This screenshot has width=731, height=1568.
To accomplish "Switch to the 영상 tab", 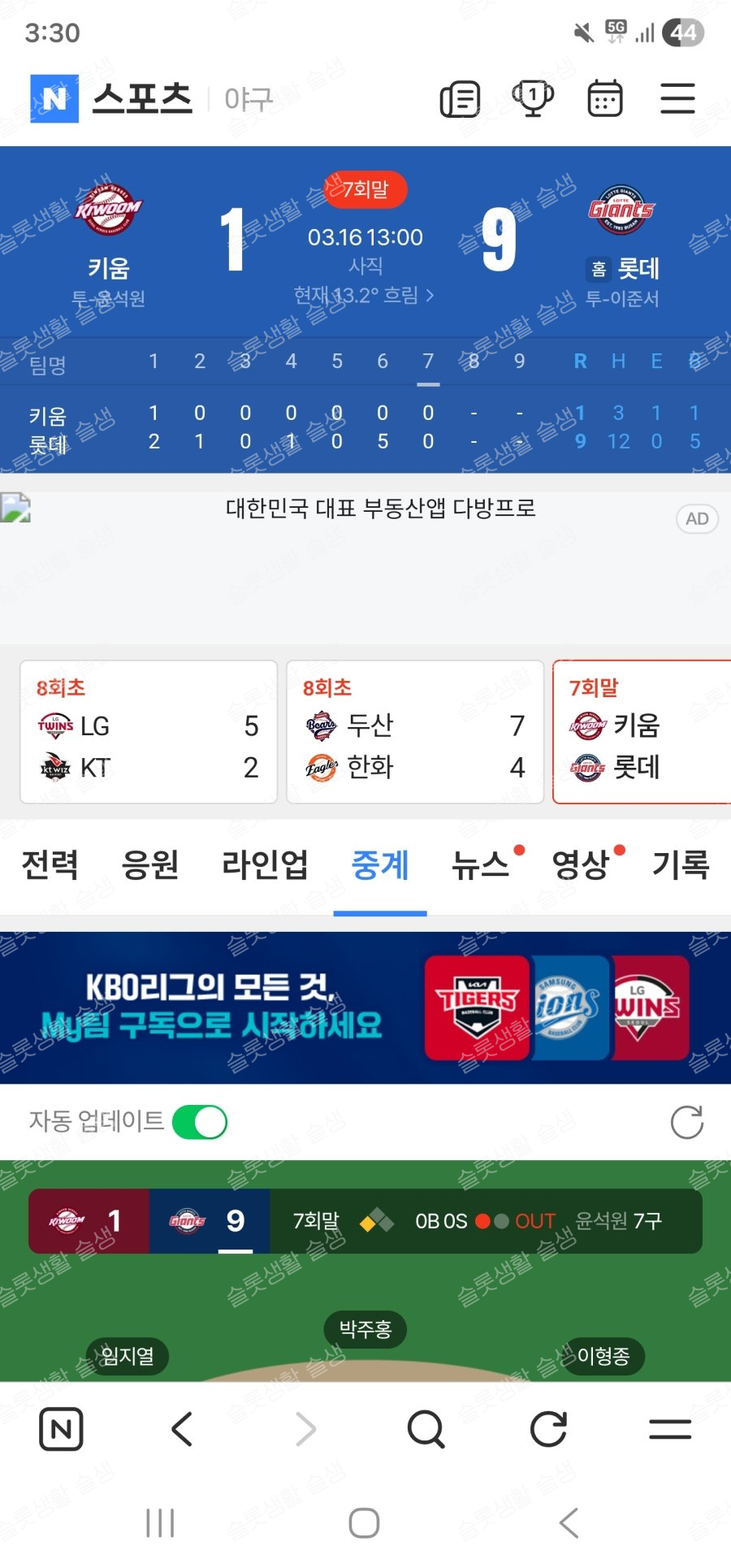I will tap(581, 864).
